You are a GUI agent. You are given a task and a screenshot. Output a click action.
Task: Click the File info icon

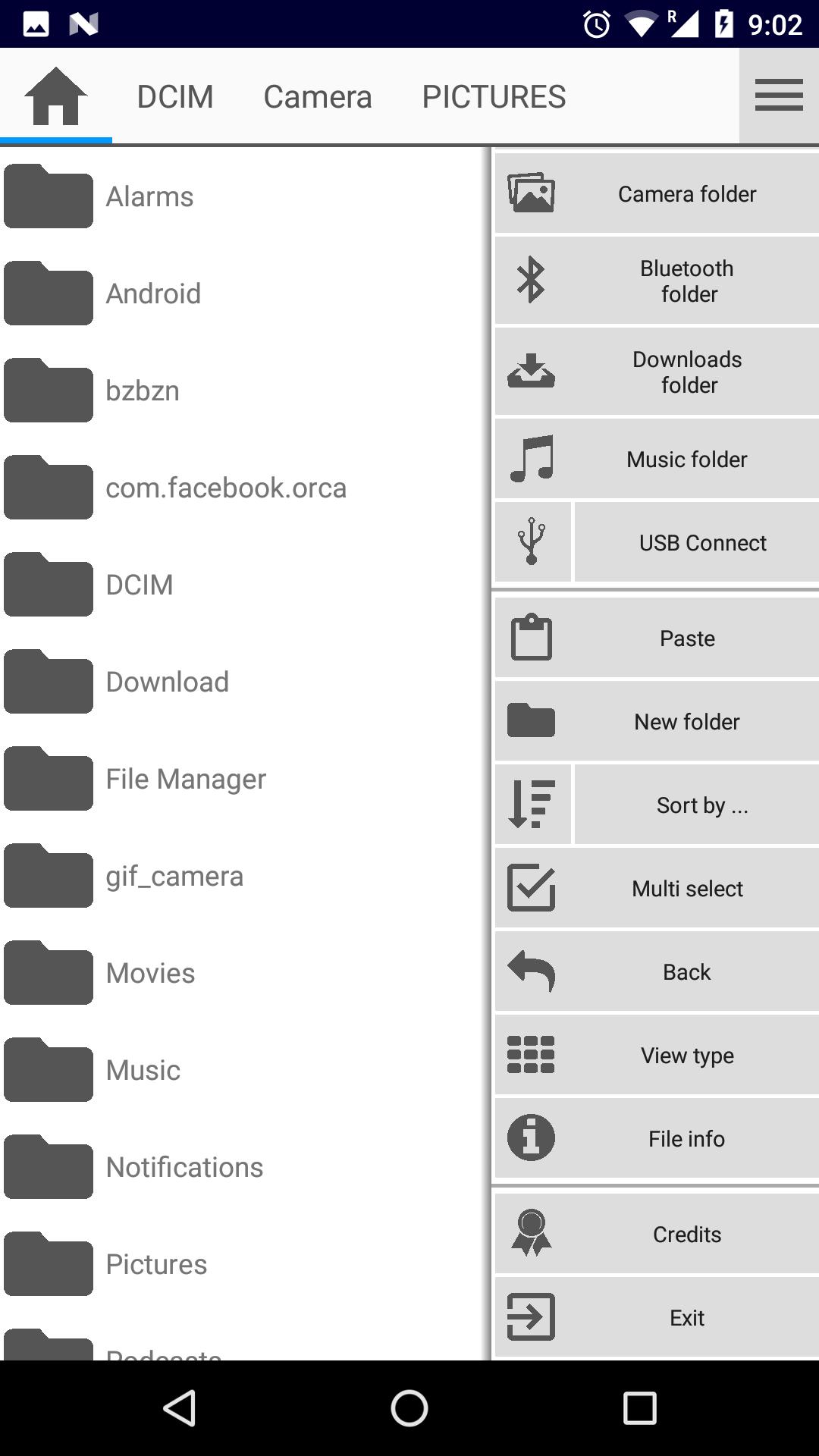[x=529, y=1137]
